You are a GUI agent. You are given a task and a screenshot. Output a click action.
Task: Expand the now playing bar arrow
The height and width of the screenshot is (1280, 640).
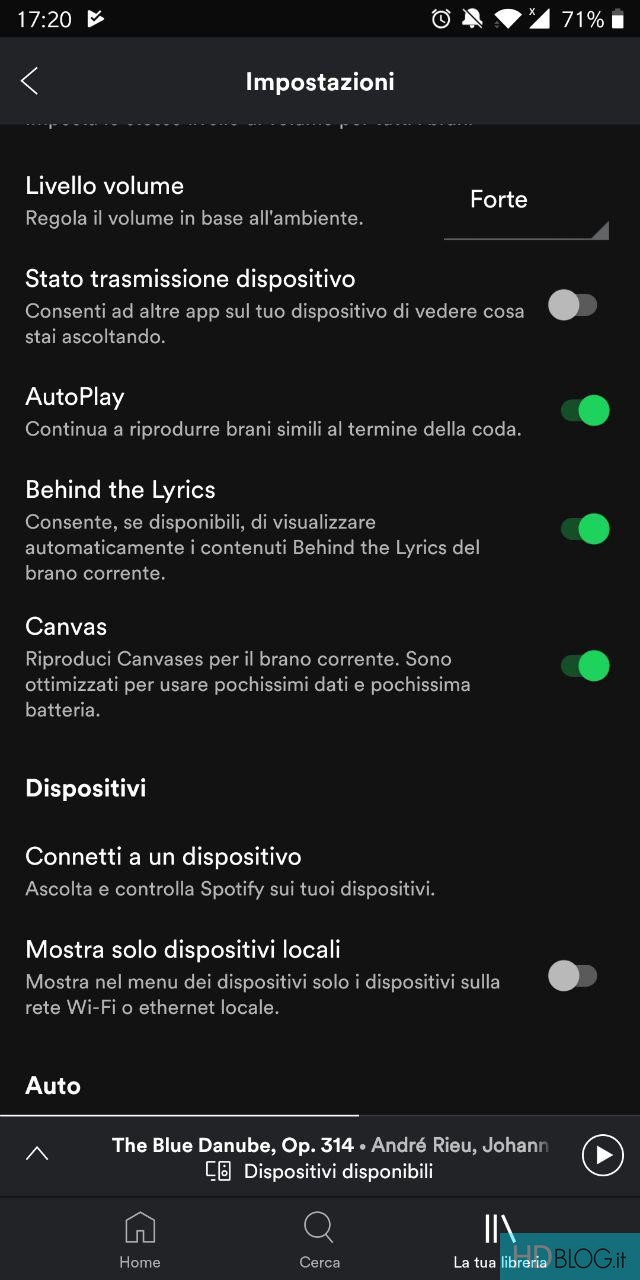click(37, 1154)
